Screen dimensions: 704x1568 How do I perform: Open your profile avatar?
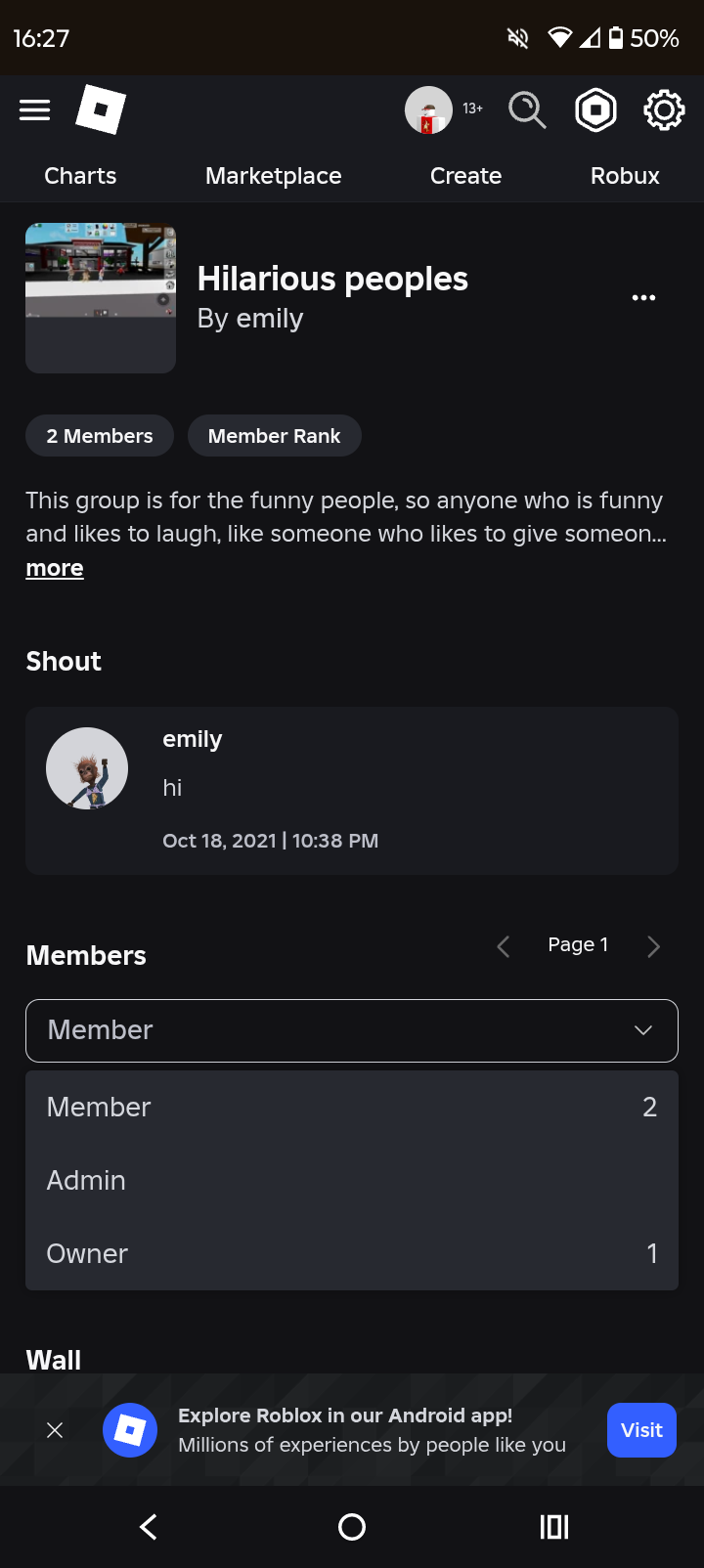point(428,109)
